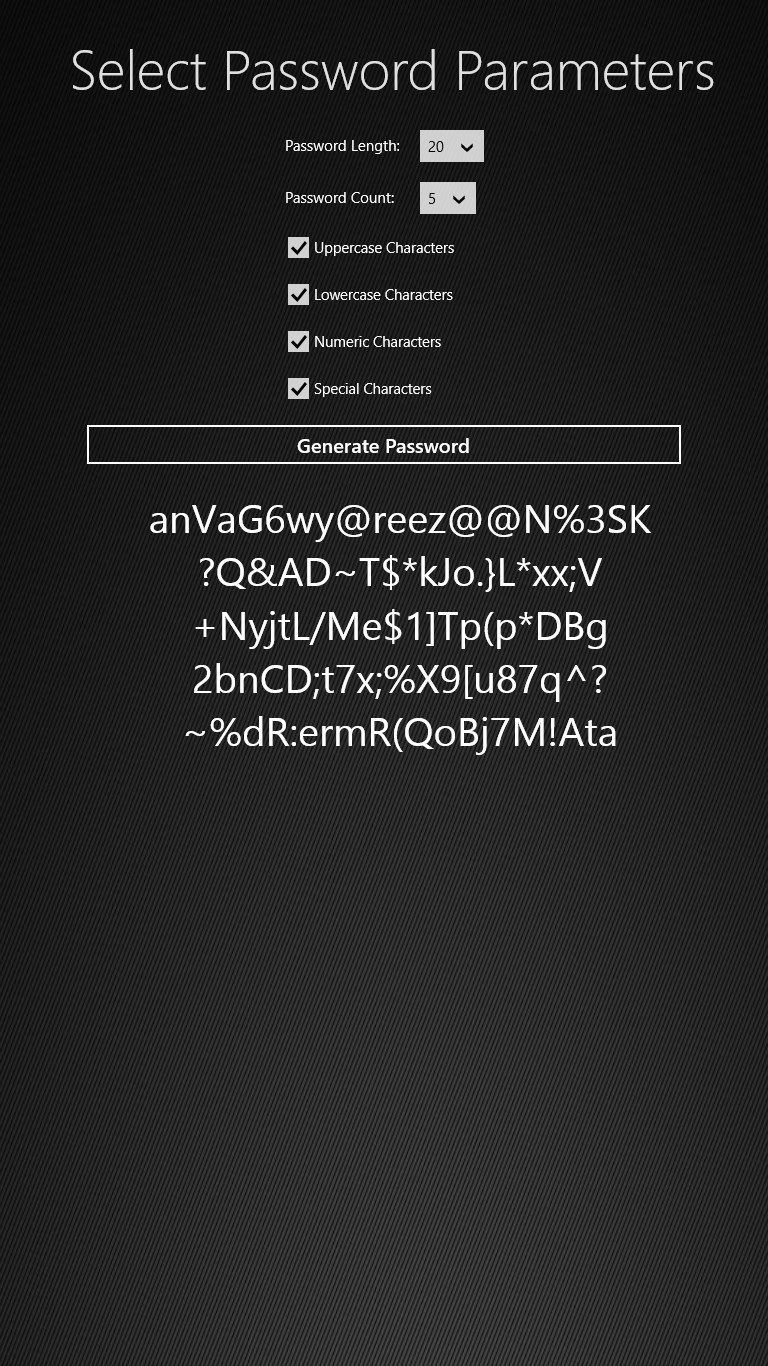This screenshot has width=768, height=1366.
Task: Uncheck Lowercase Characters
Action: [x=298, y=295]
